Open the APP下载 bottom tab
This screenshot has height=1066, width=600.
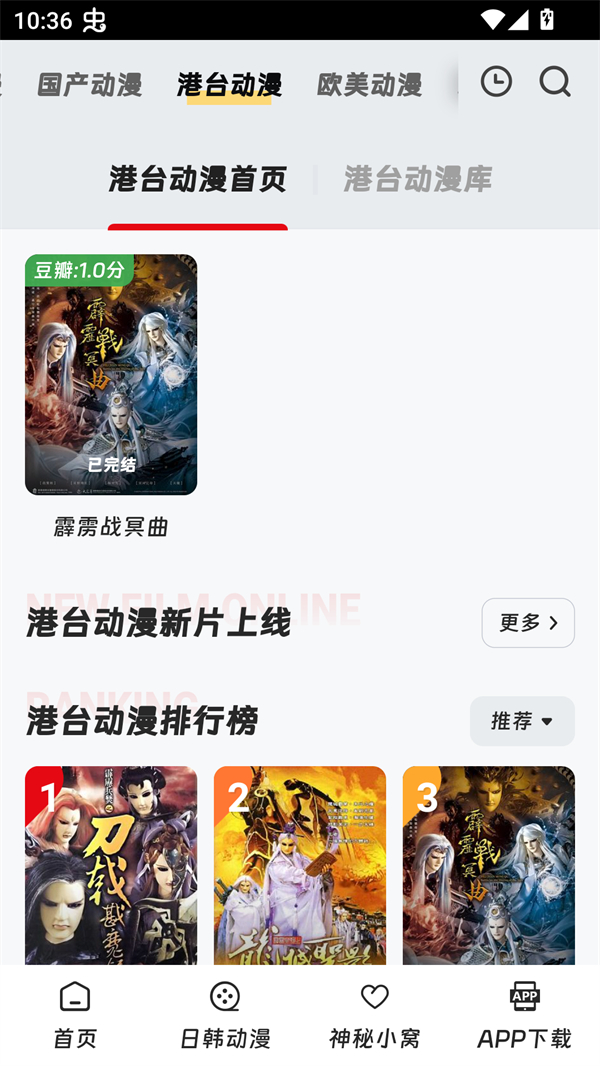pos(525,1015)
